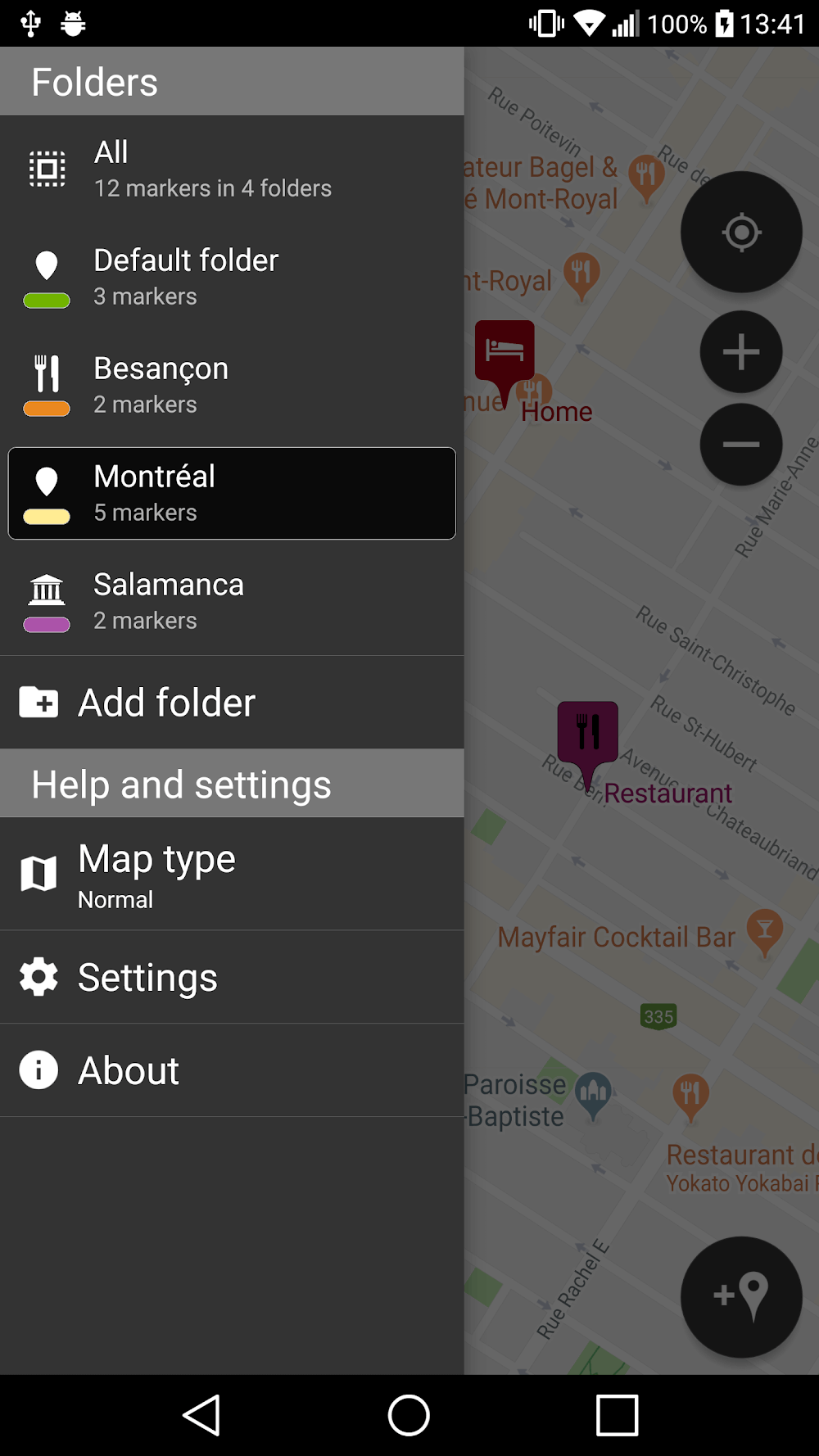
Task: Zoom in on the map
Action: [x=741, y=352]
